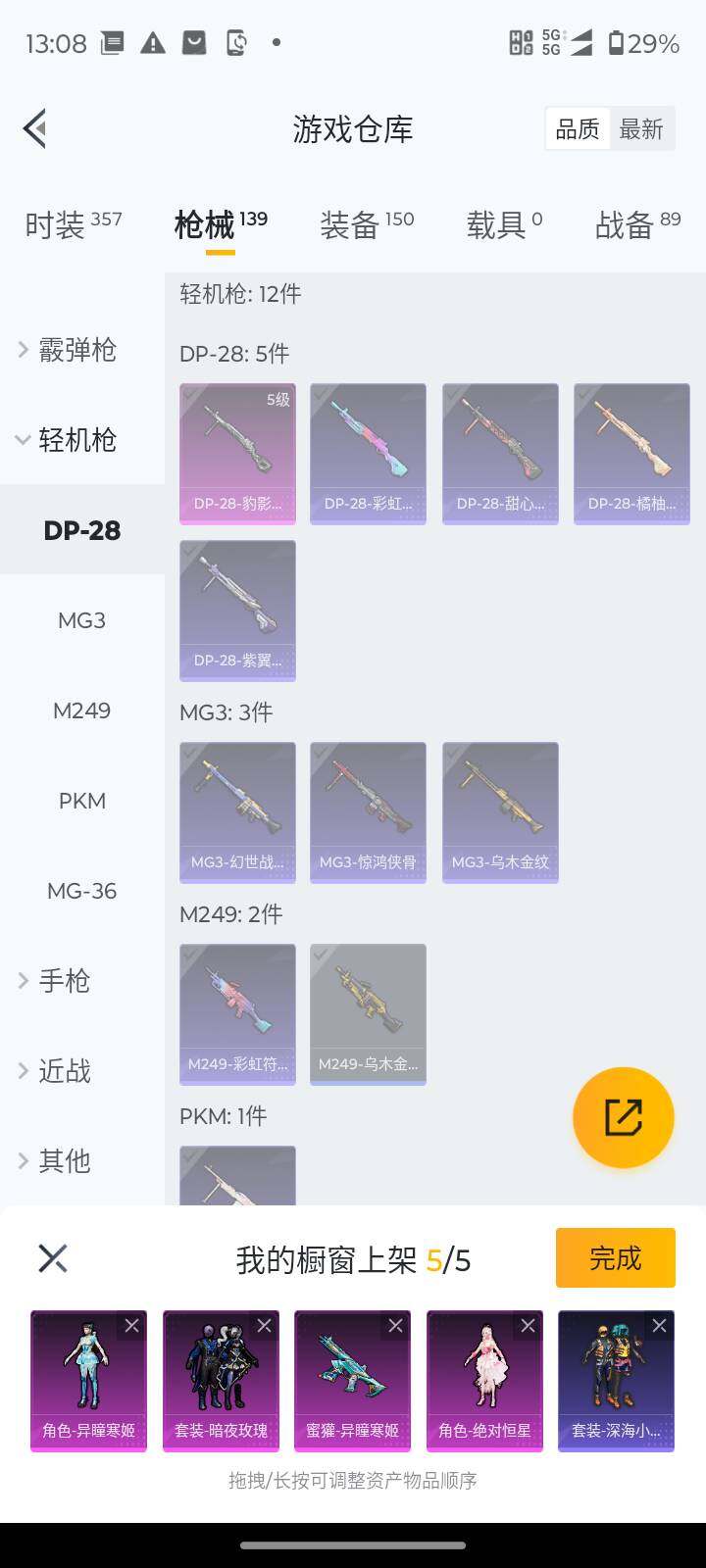Sort items by 最新

point(641,129)
